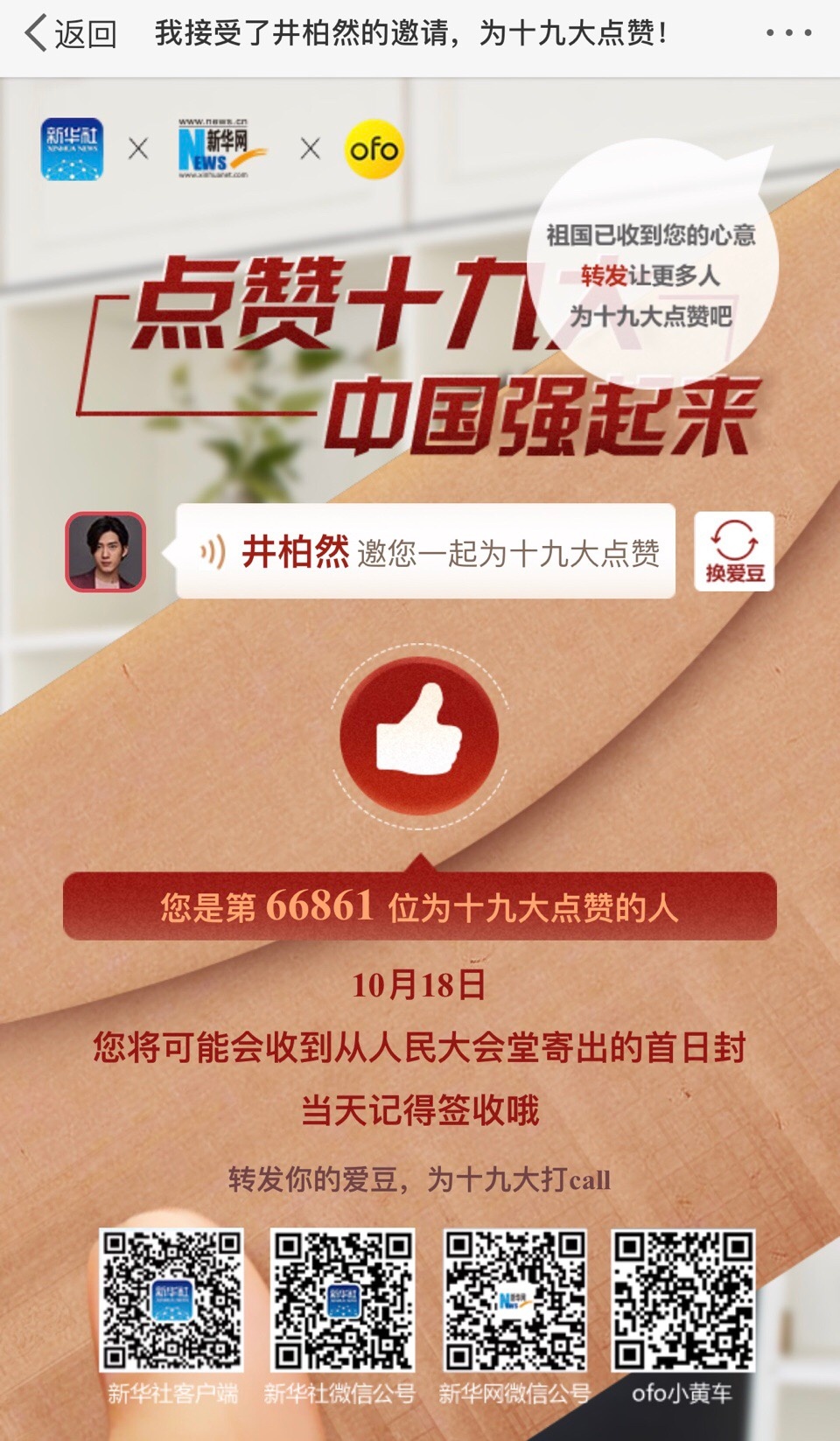This screenshot has height=1441, width=840.
Task: Tap 换爱豆 to switch idol
Action: [734, 551]
